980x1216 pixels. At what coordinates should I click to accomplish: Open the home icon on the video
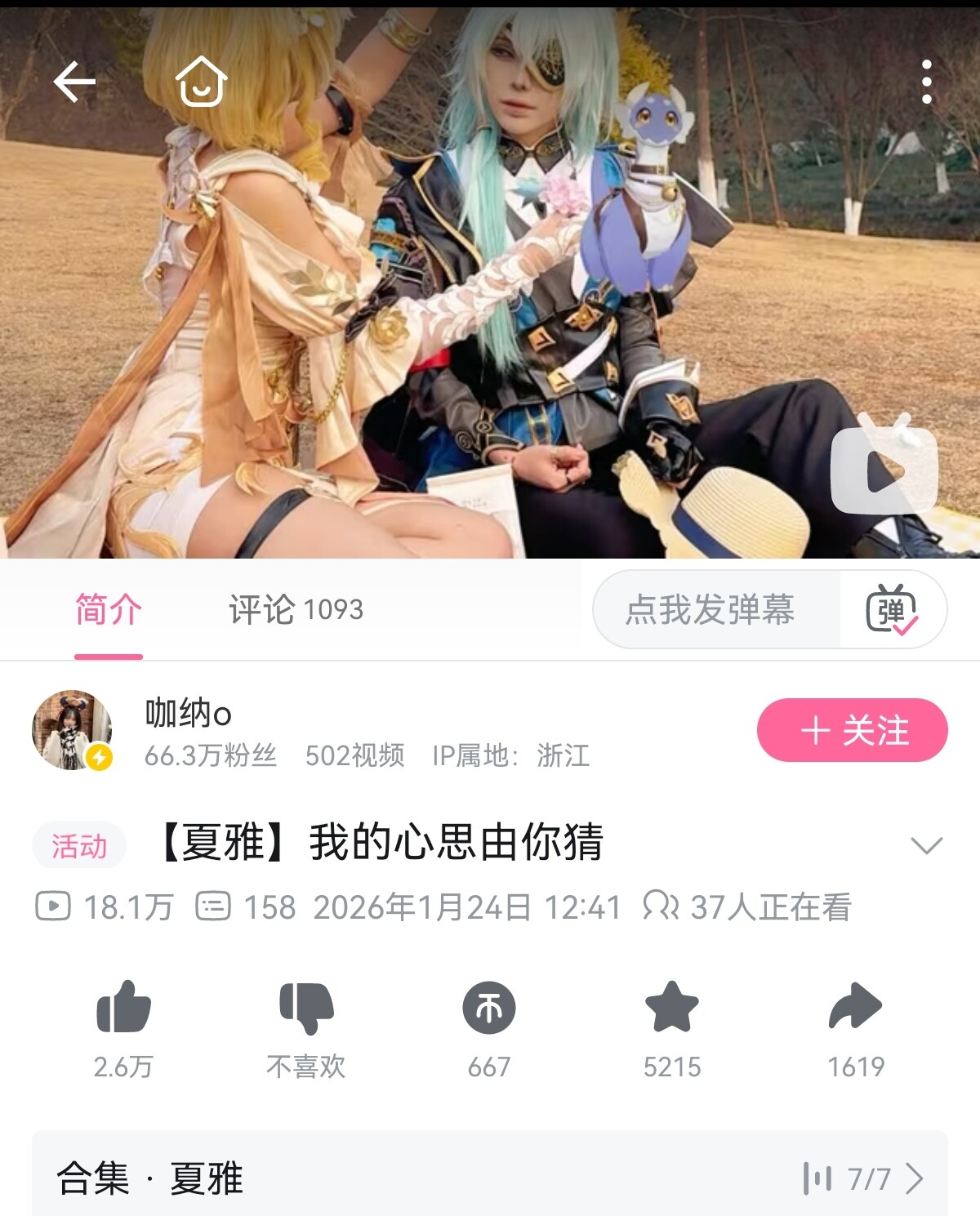click(x=201, y=82)
